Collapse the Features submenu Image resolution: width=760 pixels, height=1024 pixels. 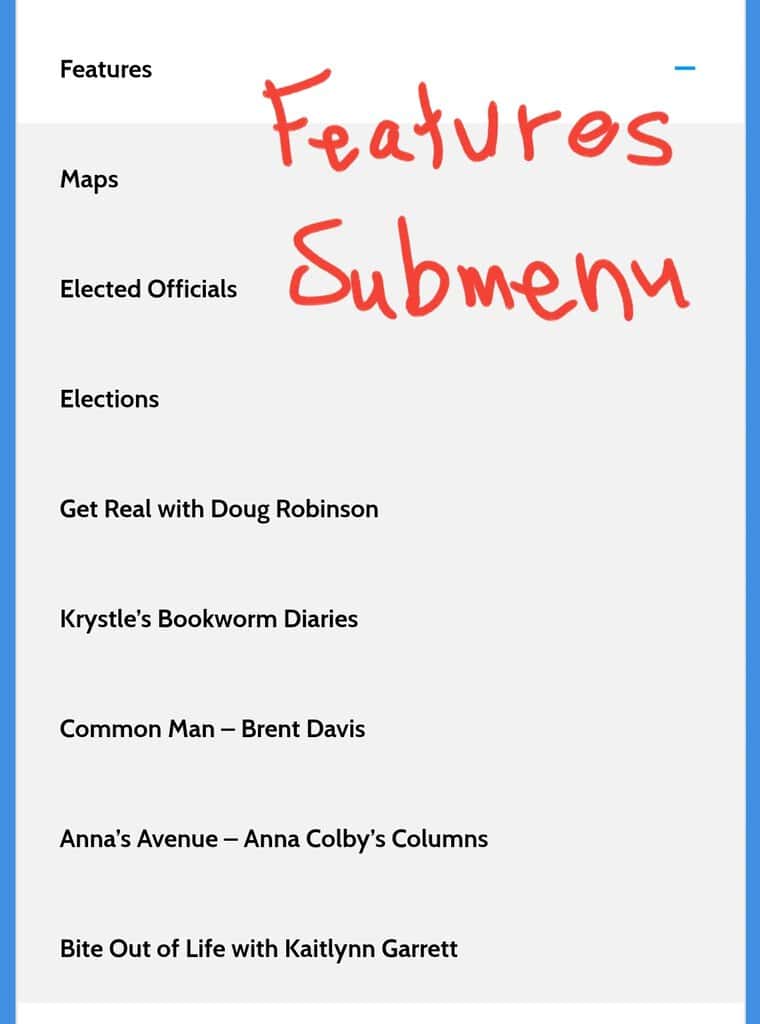[x=684, y=68]
